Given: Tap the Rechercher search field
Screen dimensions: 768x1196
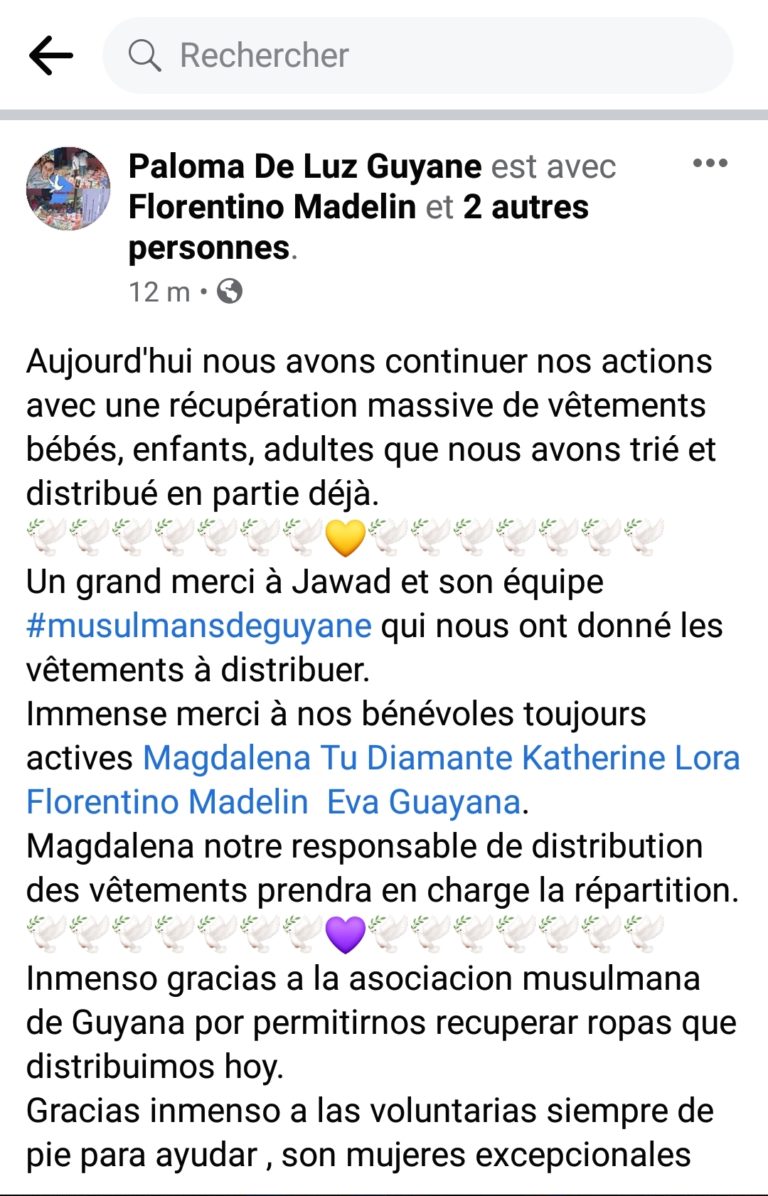Looking at the screenshot, I should point(418,56).
